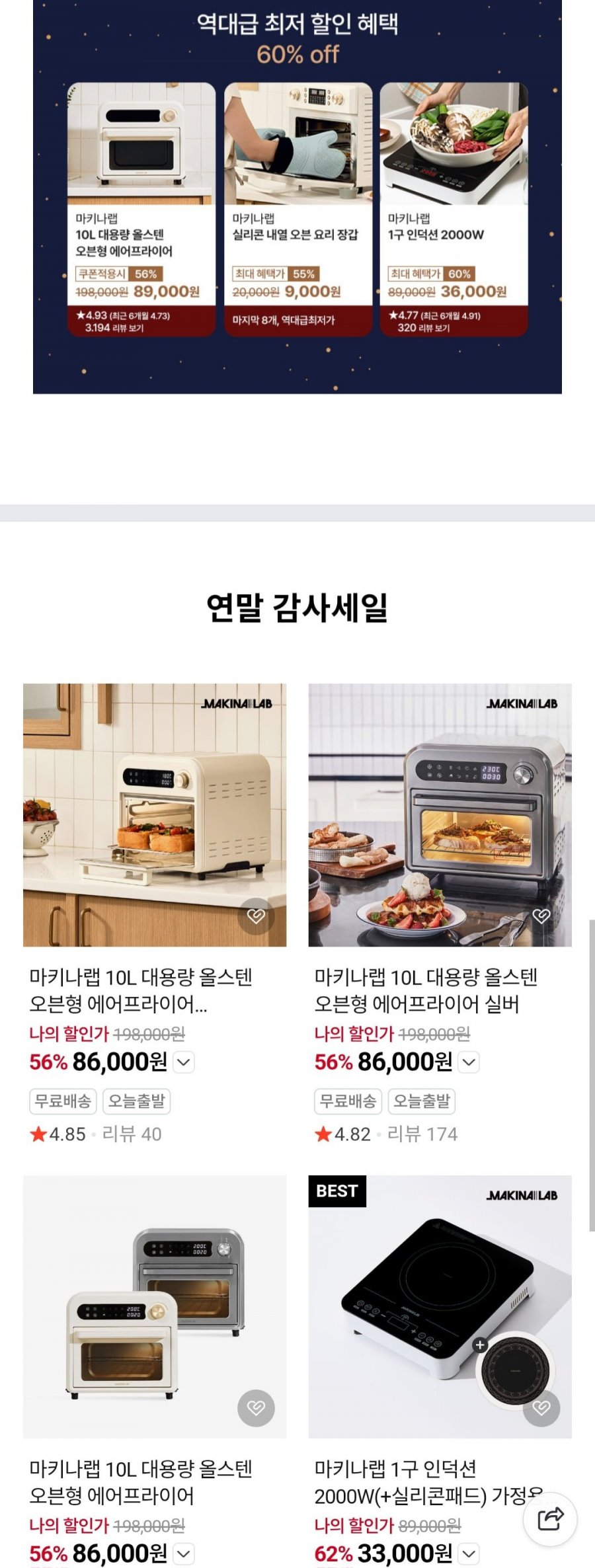Wishlist the cream air fryer rated 4.85
Viewport: 595px width, 1568px height.
256,916
